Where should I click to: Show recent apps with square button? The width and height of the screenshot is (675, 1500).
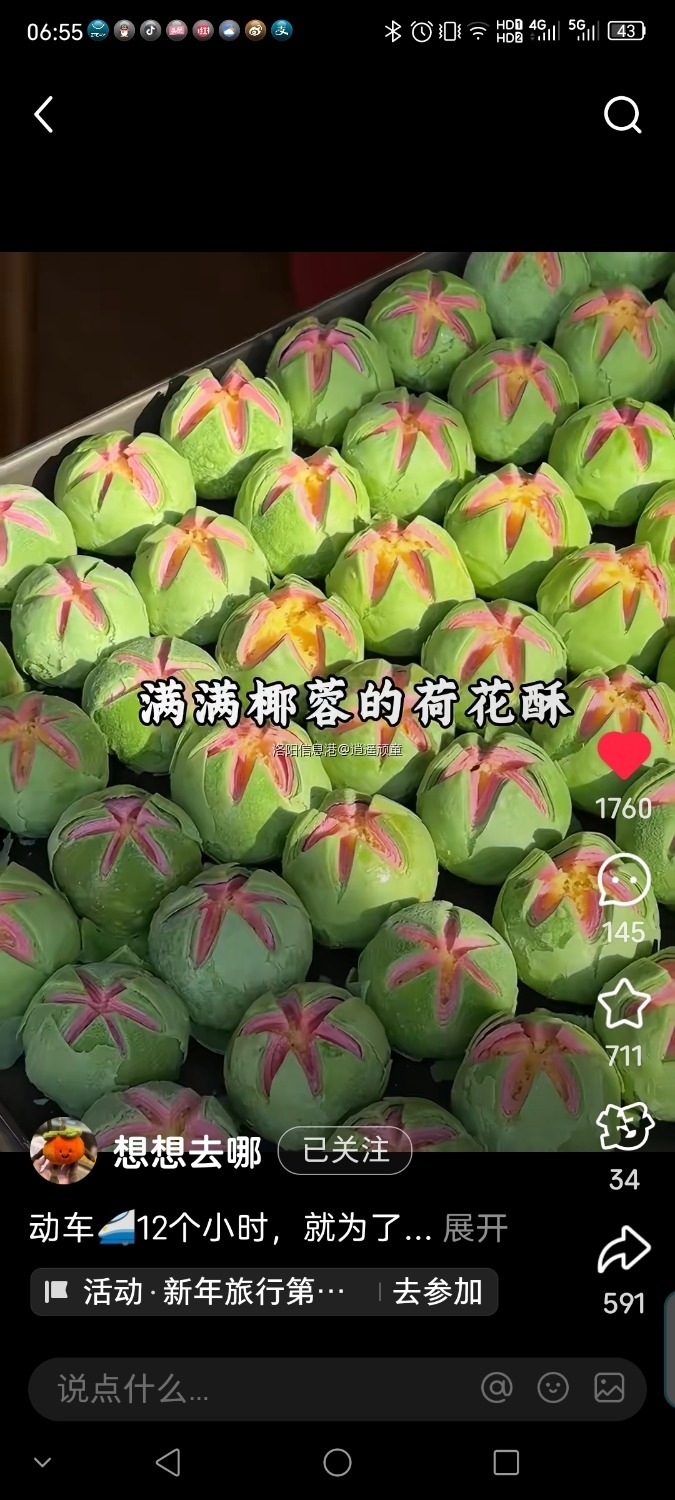tap(506, 1463)
